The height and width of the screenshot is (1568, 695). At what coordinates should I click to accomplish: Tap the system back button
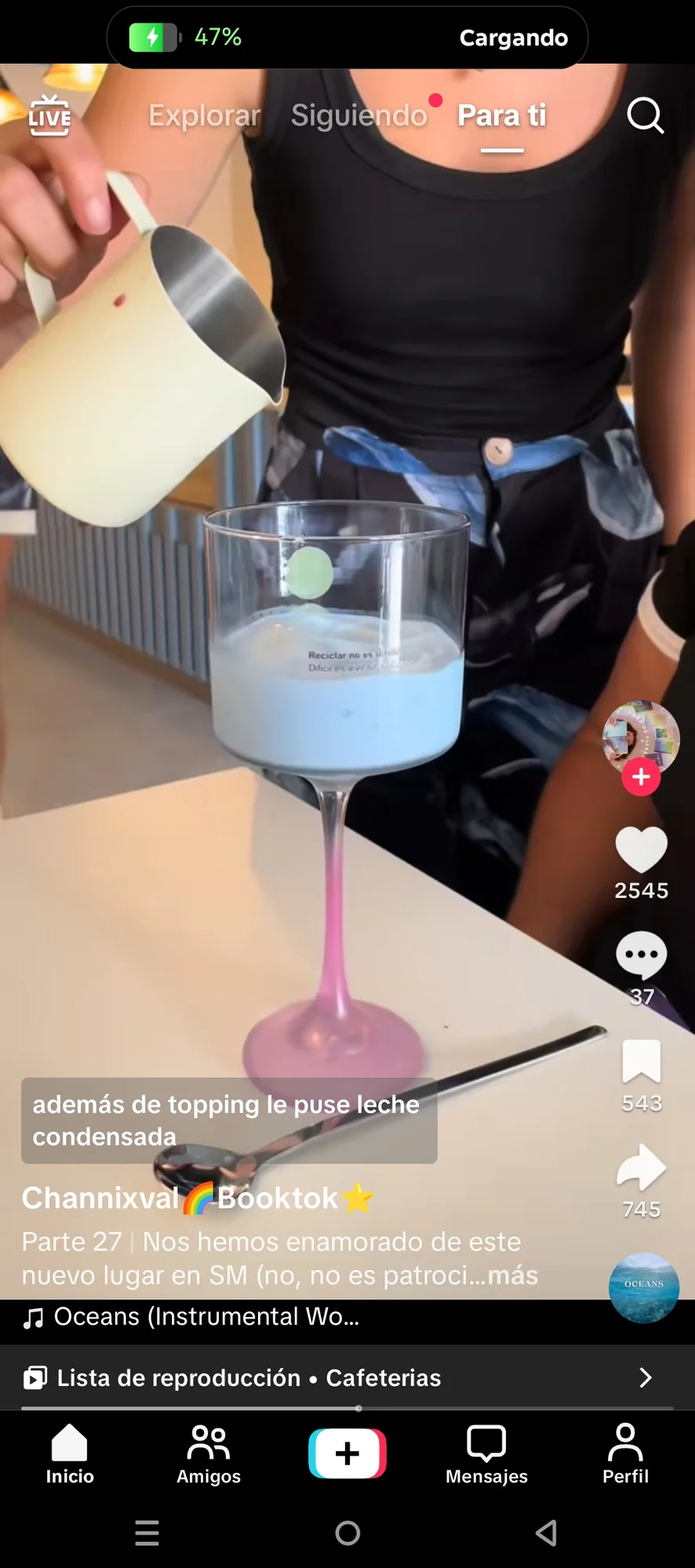[547, 1533]
